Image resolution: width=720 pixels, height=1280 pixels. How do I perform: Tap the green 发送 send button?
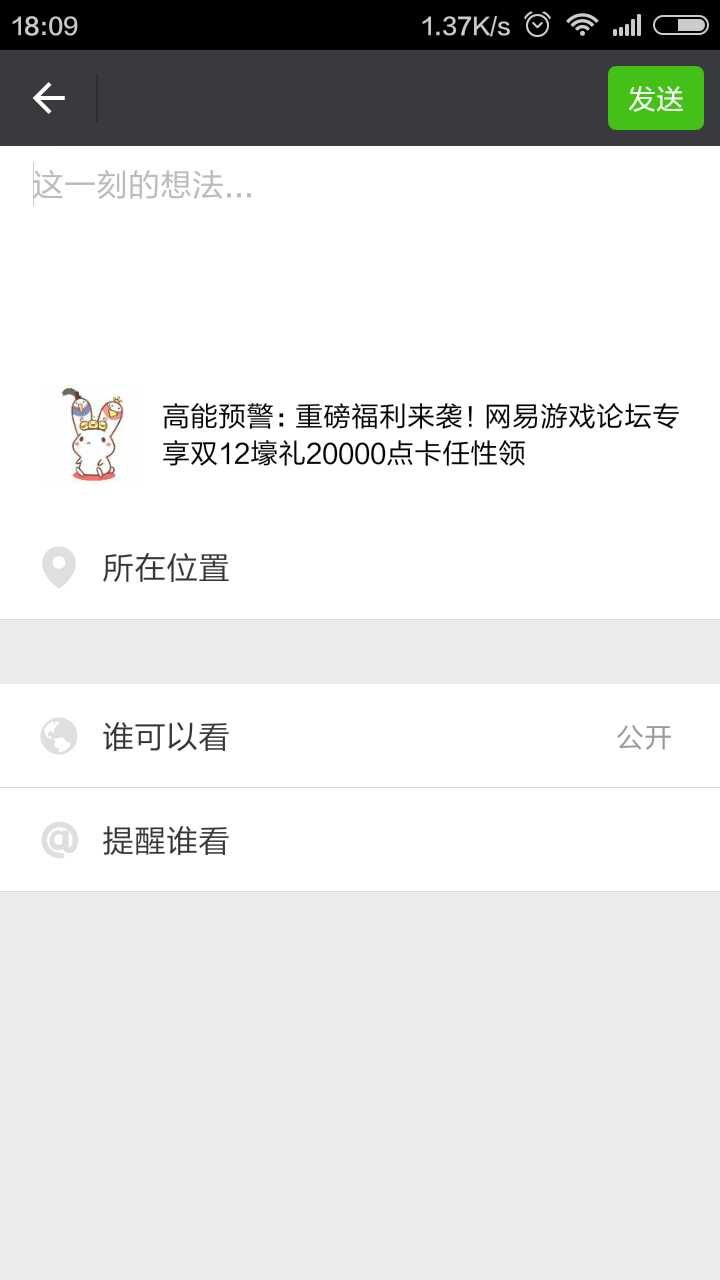(x=655, y=98)
